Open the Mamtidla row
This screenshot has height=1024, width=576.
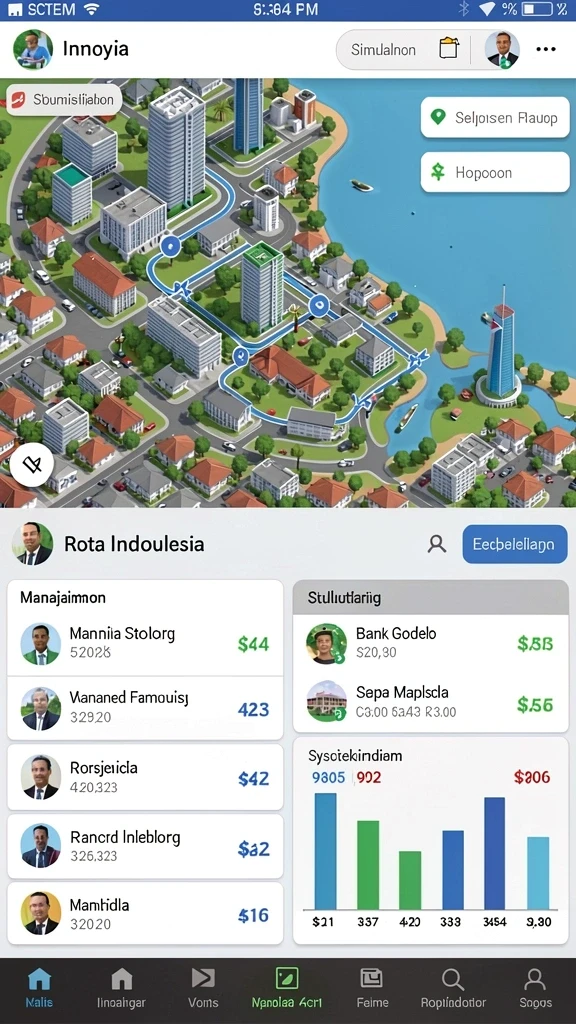(145, 914)
